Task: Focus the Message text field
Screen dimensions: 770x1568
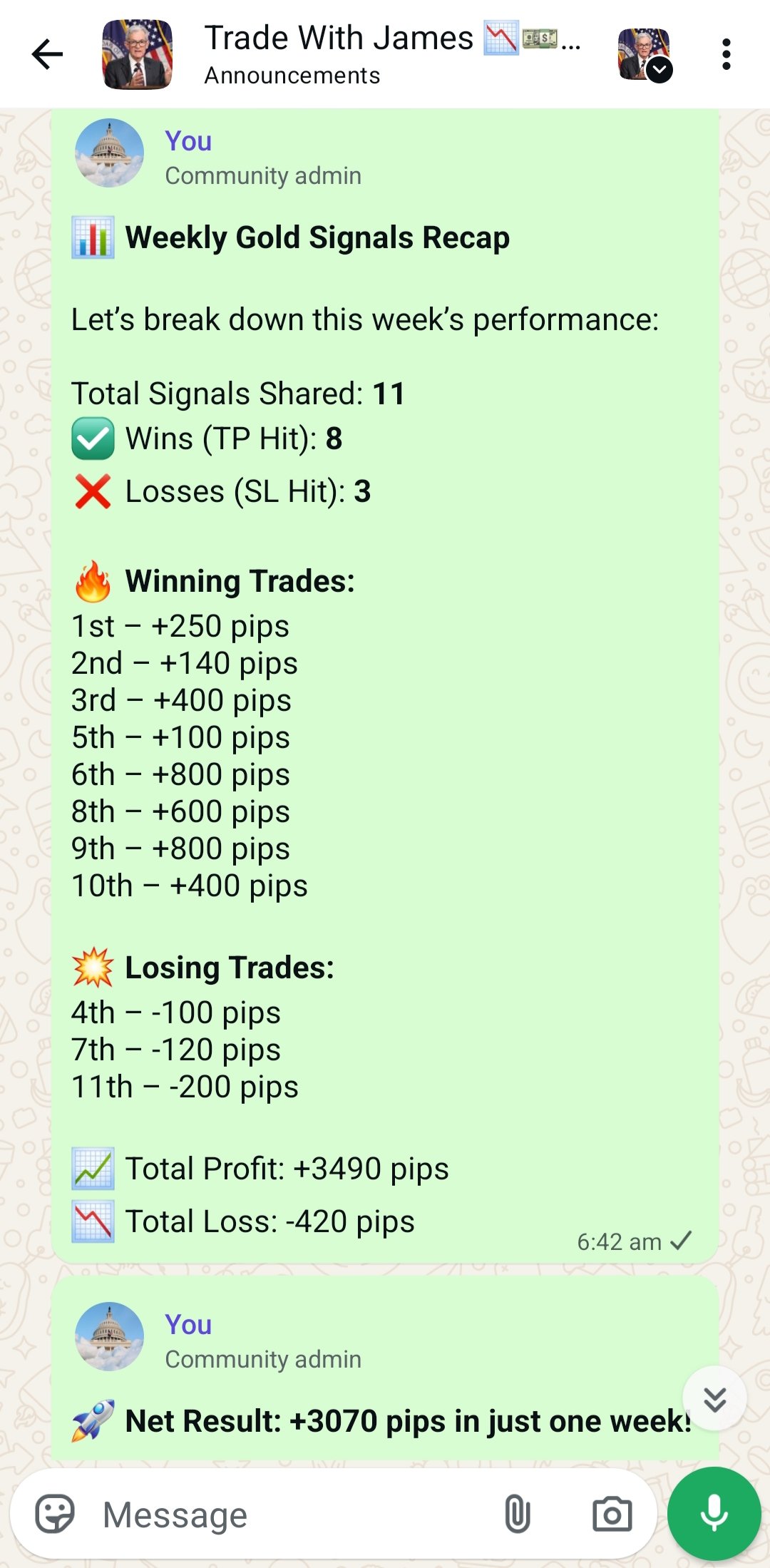Action: pyautogui.click(x=285, y=1515)
